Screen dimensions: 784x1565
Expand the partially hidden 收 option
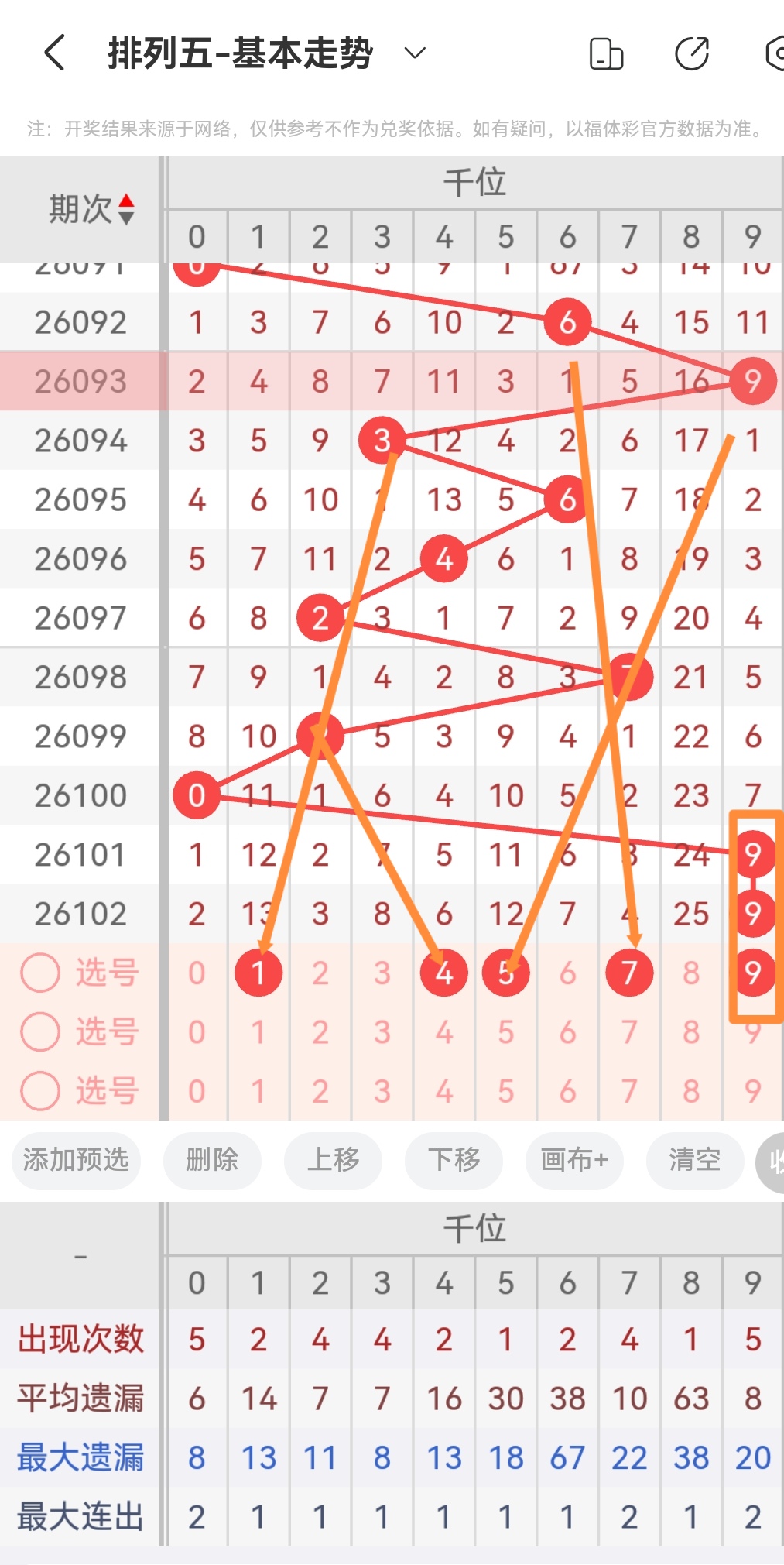(x=776, y=1161)
